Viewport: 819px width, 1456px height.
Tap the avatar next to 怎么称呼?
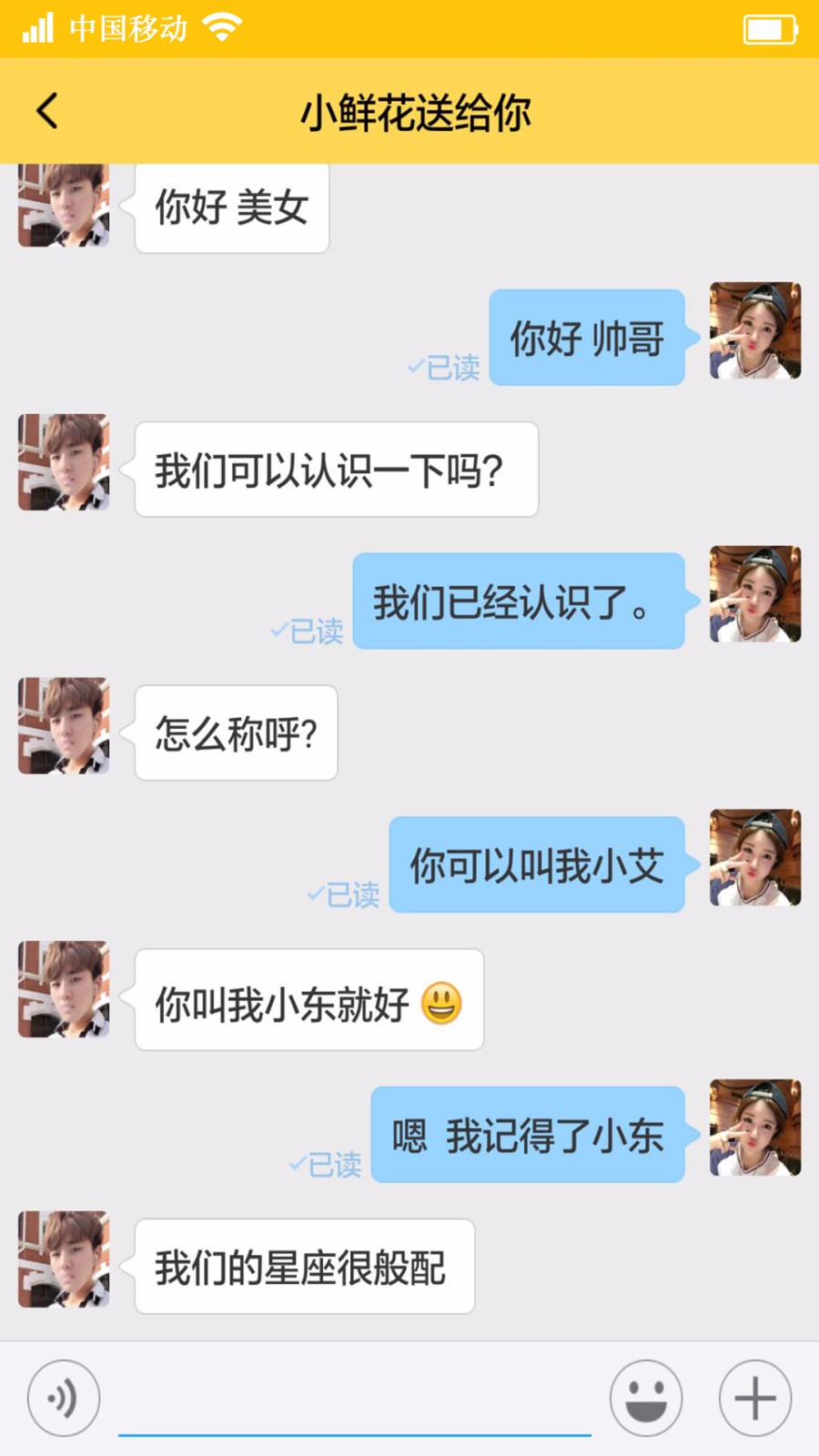click(64, 725)
